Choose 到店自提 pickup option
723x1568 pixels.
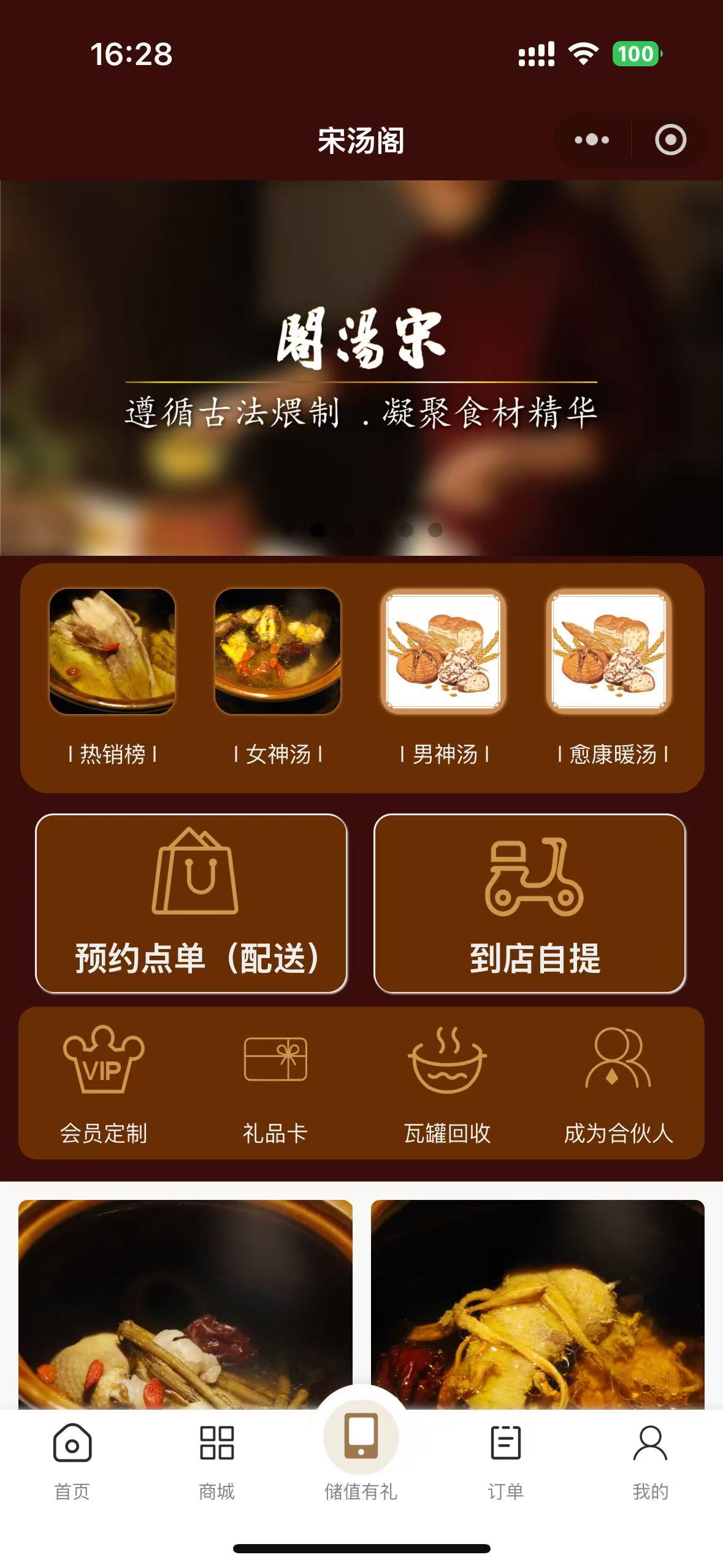530,903
